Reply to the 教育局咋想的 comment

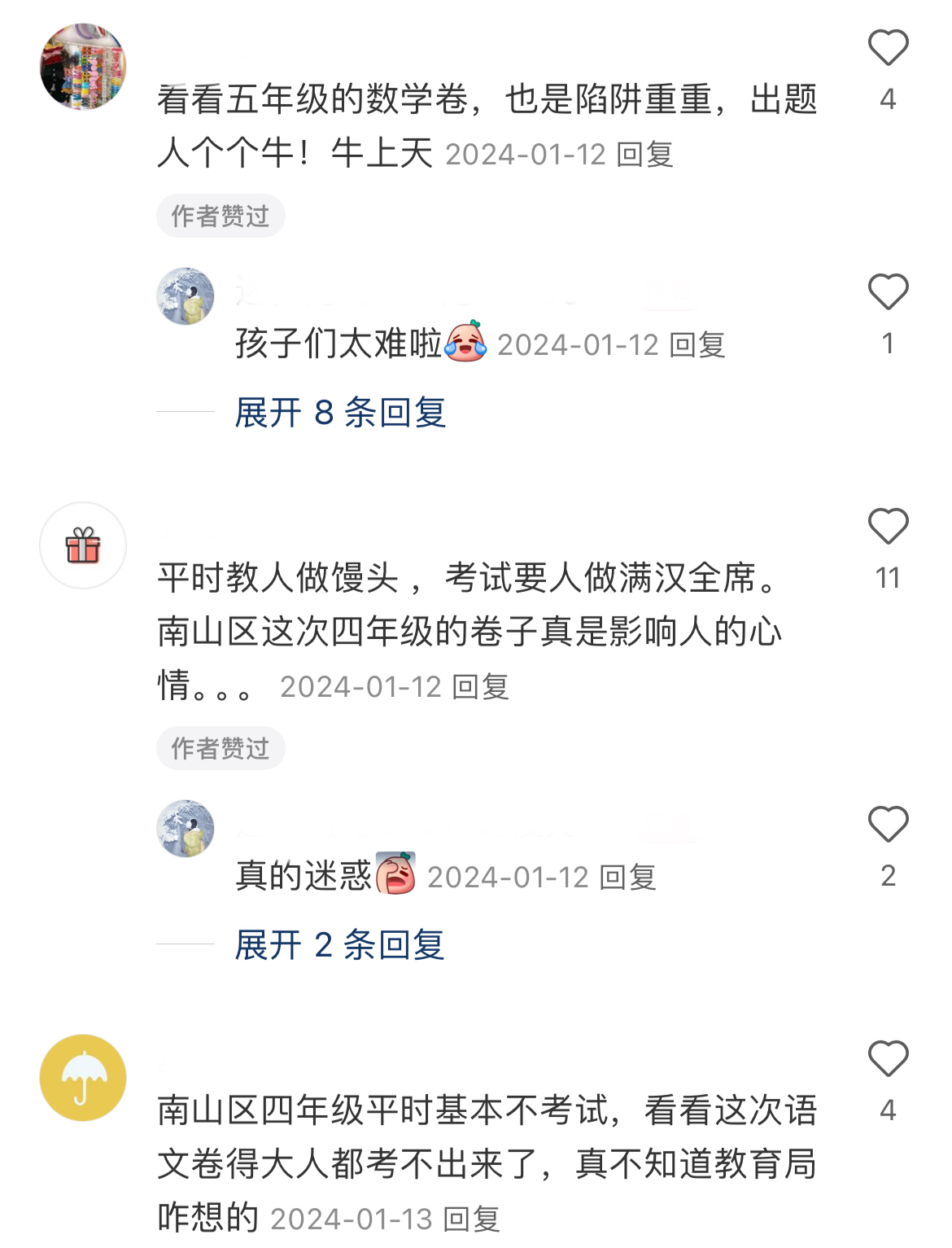[x=471, y=1220]
